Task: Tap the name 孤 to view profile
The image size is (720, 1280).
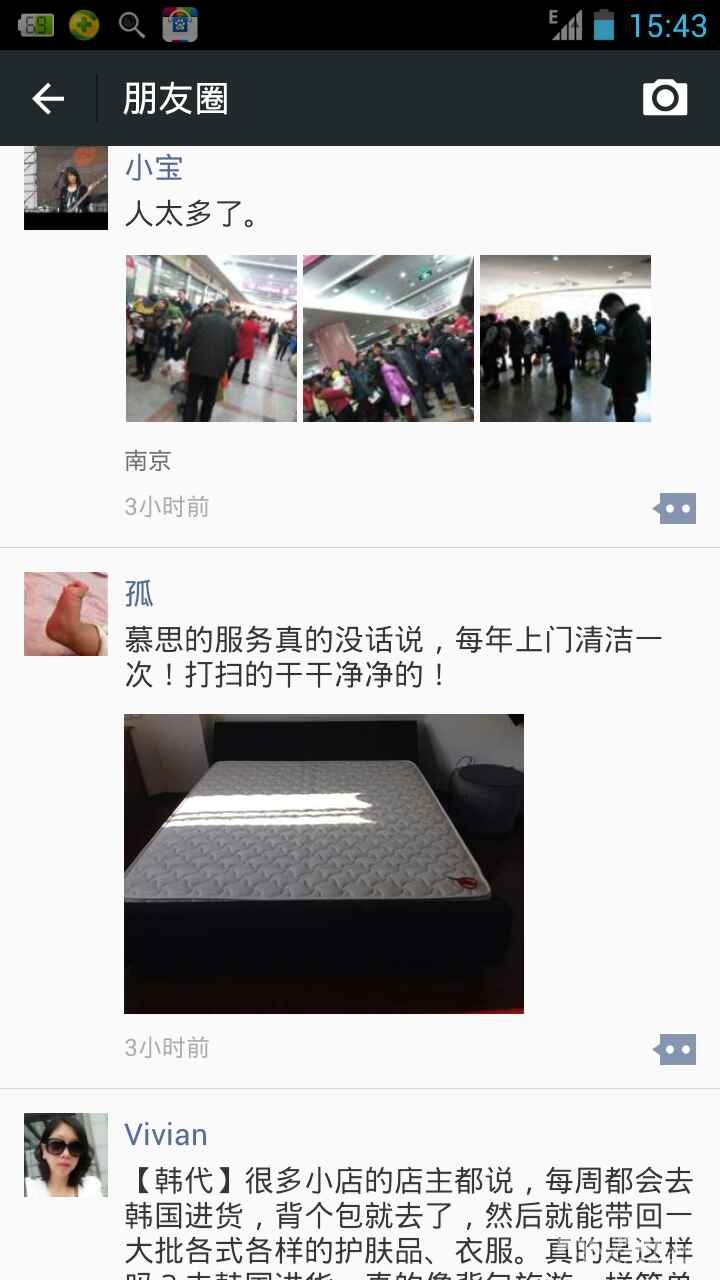Action: click(x=140, y=593)
